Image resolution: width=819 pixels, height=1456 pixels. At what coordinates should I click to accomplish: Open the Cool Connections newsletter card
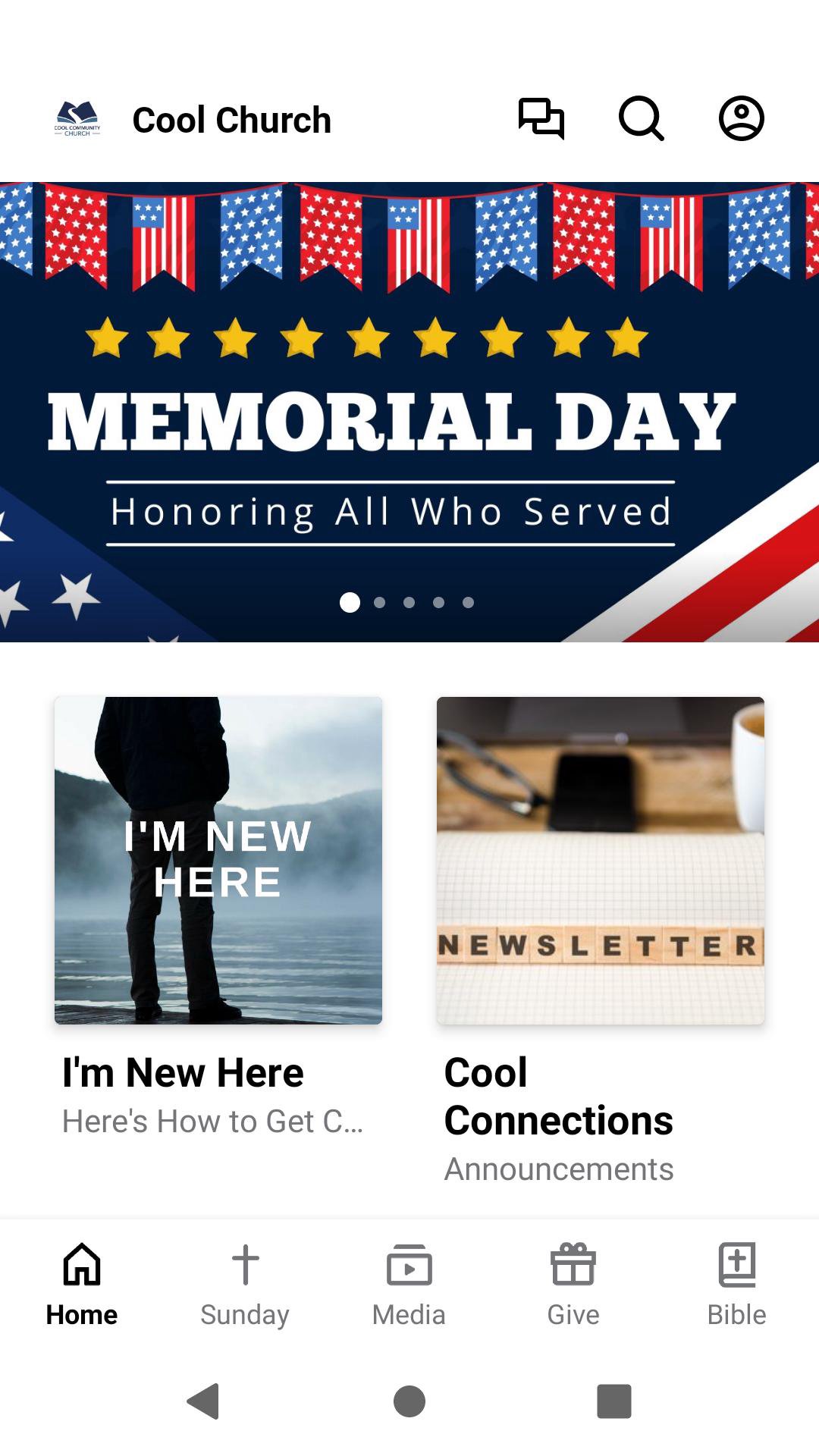601,860
